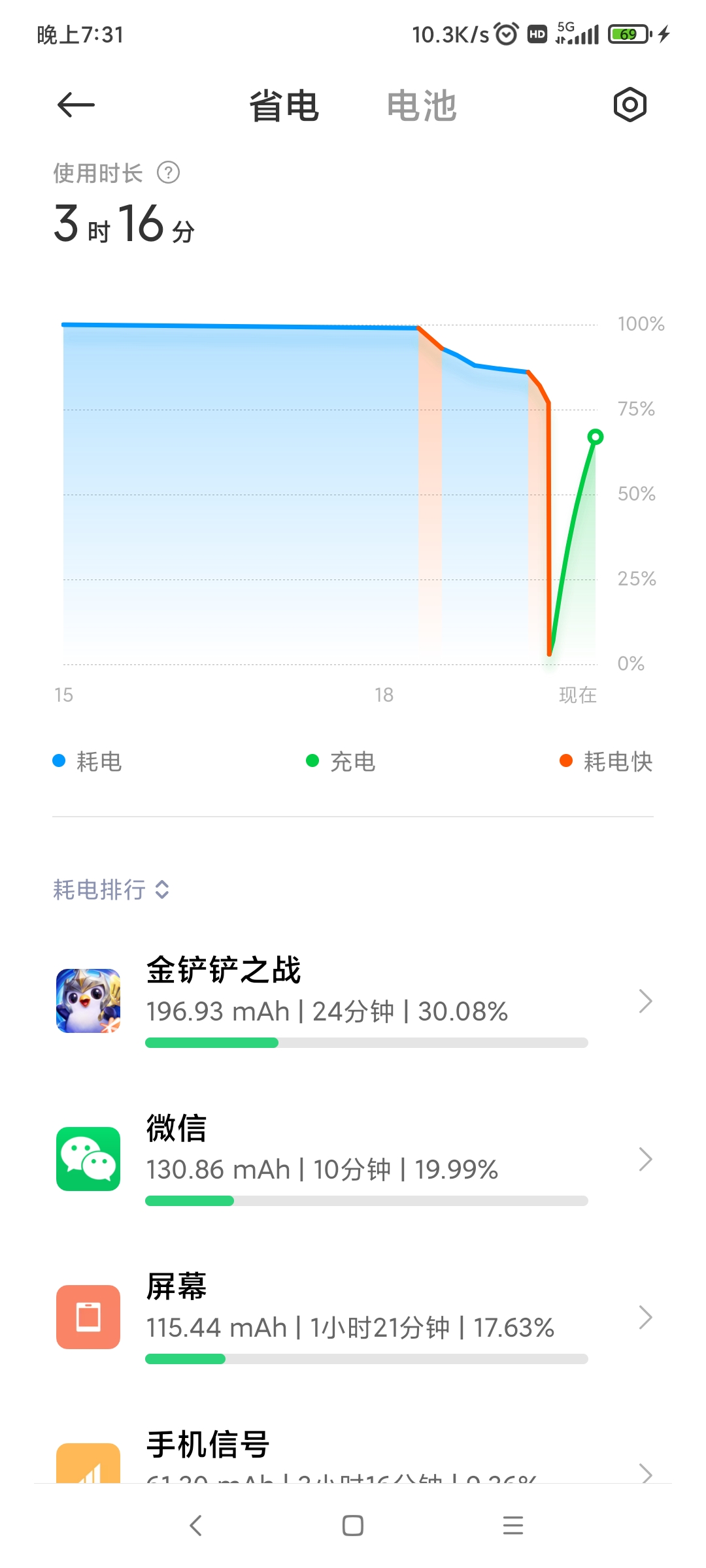View 屏幕 power consumption details
The height and width of the screenshot is (1568, 706).
tap(353, 1317)
